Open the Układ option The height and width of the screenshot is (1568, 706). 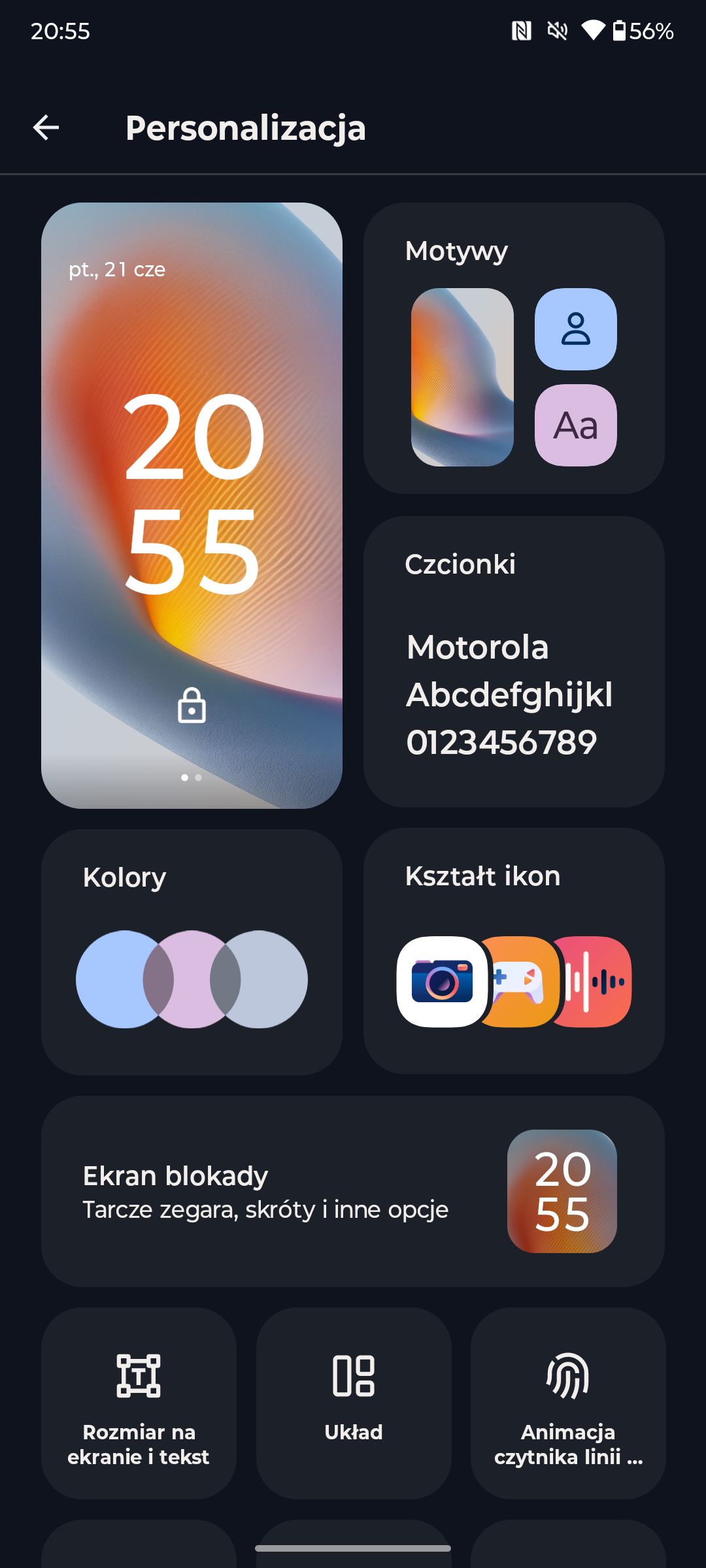354,1403
